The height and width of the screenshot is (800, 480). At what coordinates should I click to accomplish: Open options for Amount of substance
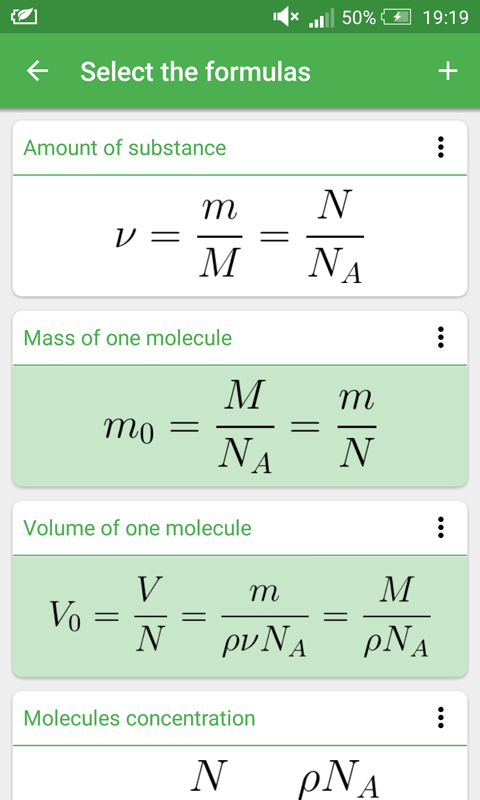[441, 147]
